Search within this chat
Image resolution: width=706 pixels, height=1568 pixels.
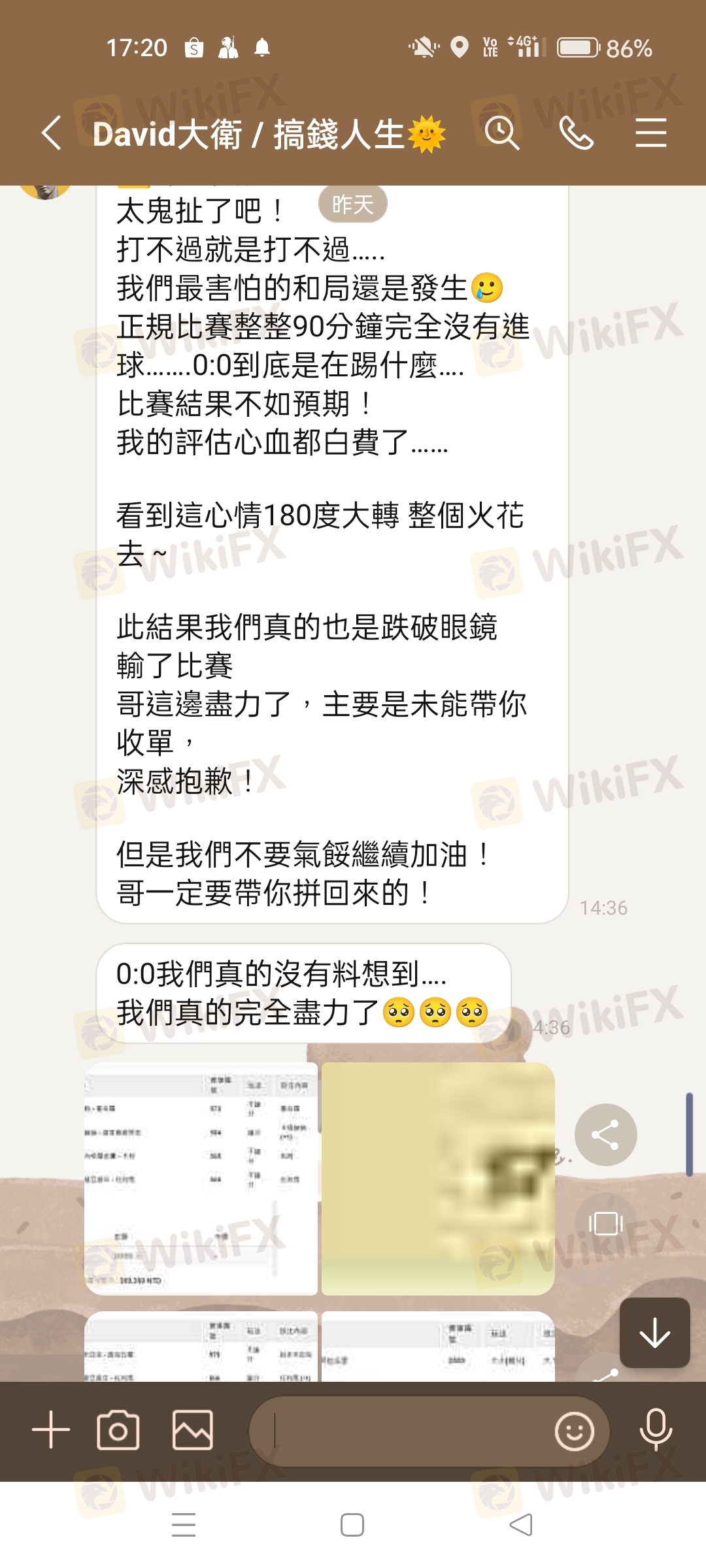502,133
